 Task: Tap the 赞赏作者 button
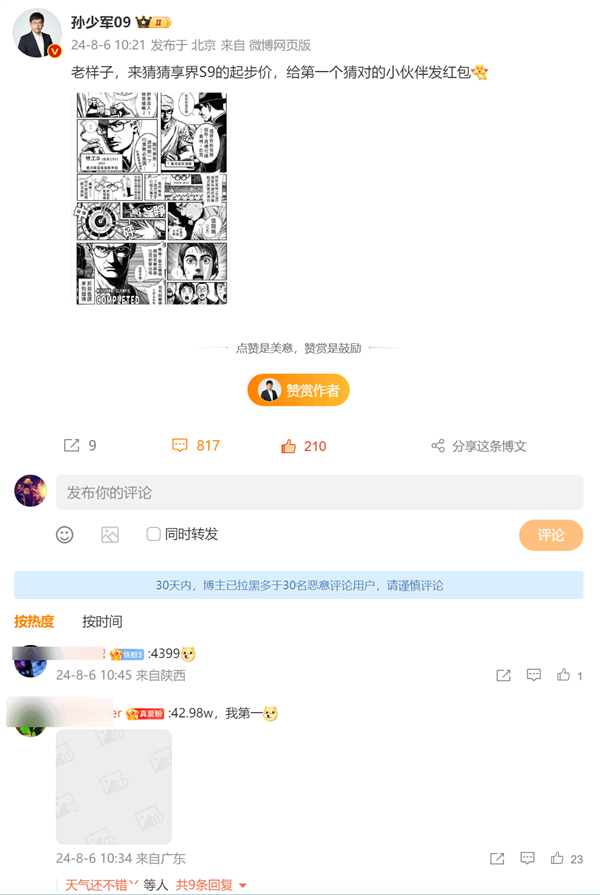[299, 391]
